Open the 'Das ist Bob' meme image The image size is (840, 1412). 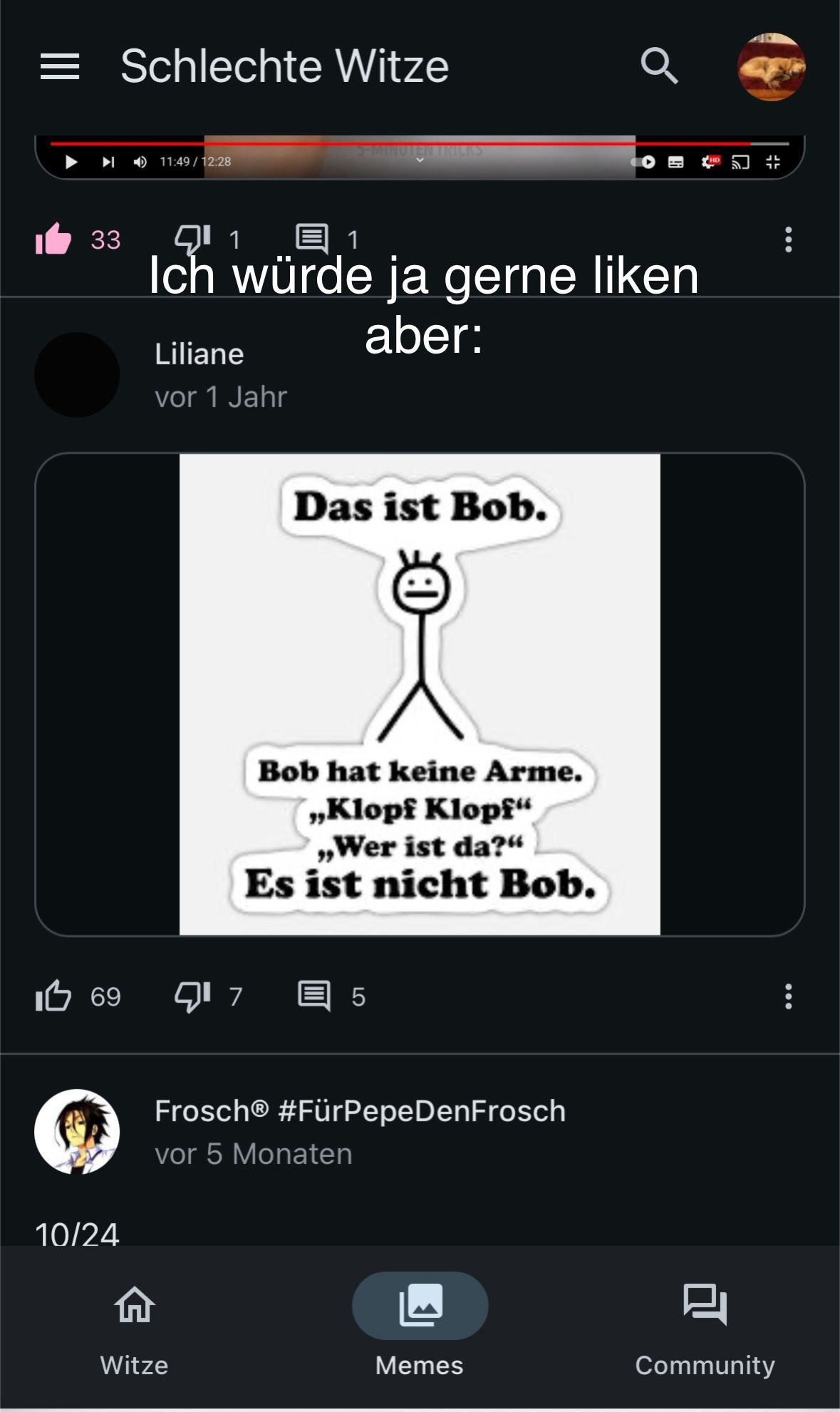[420, 694]
